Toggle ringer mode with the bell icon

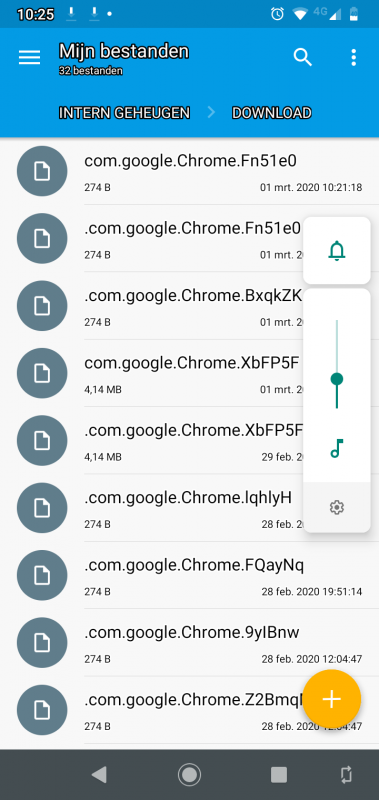337,251
